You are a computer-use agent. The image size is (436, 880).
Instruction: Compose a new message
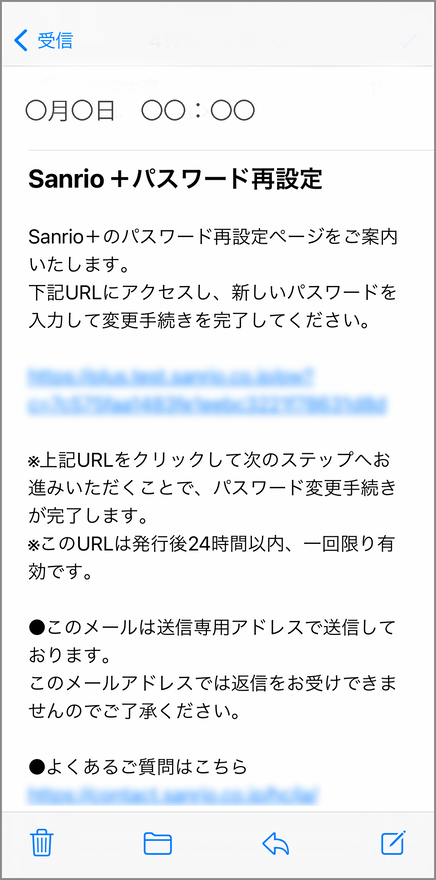click(393, 843)
